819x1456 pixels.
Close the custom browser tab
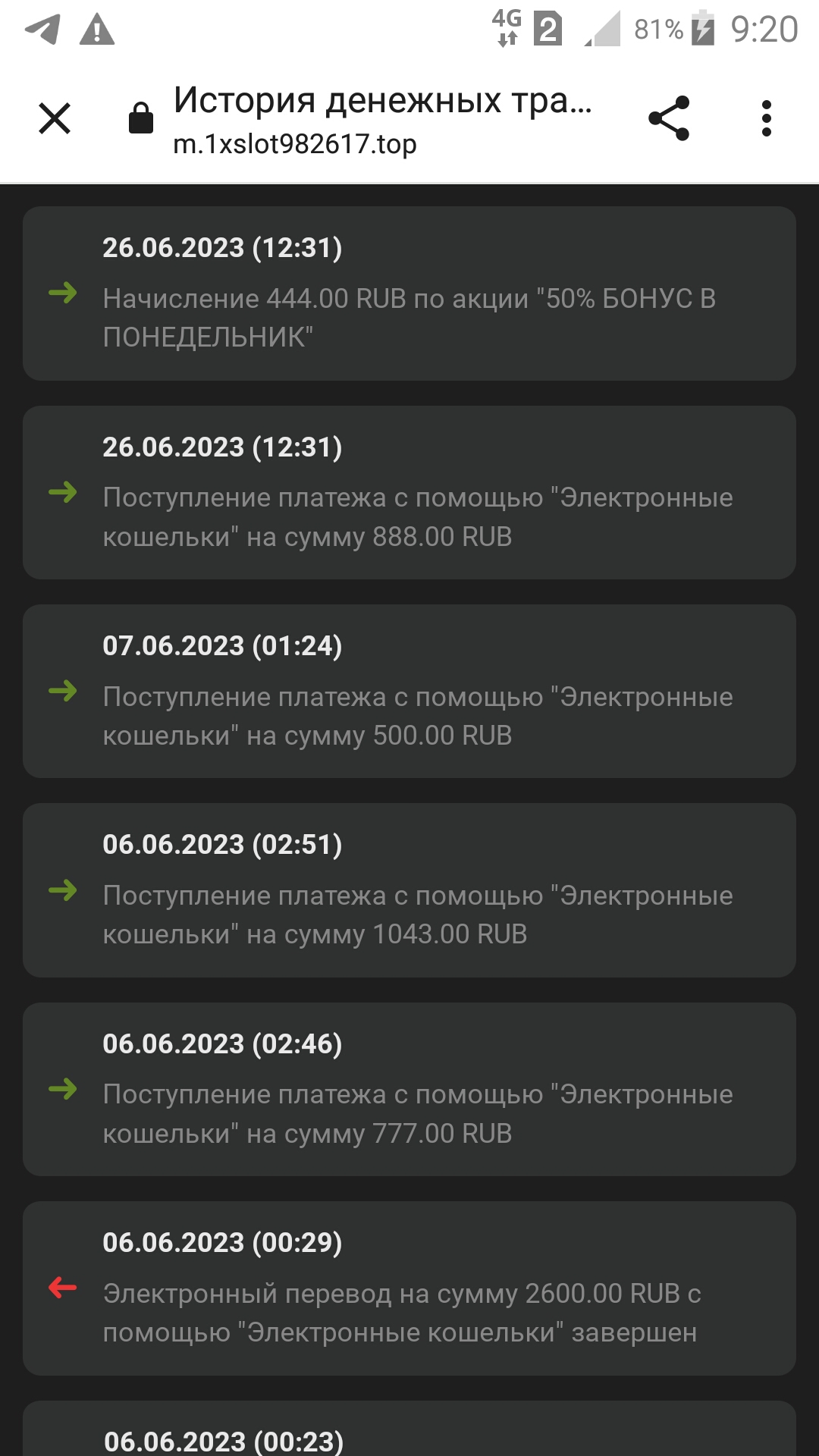55,119
